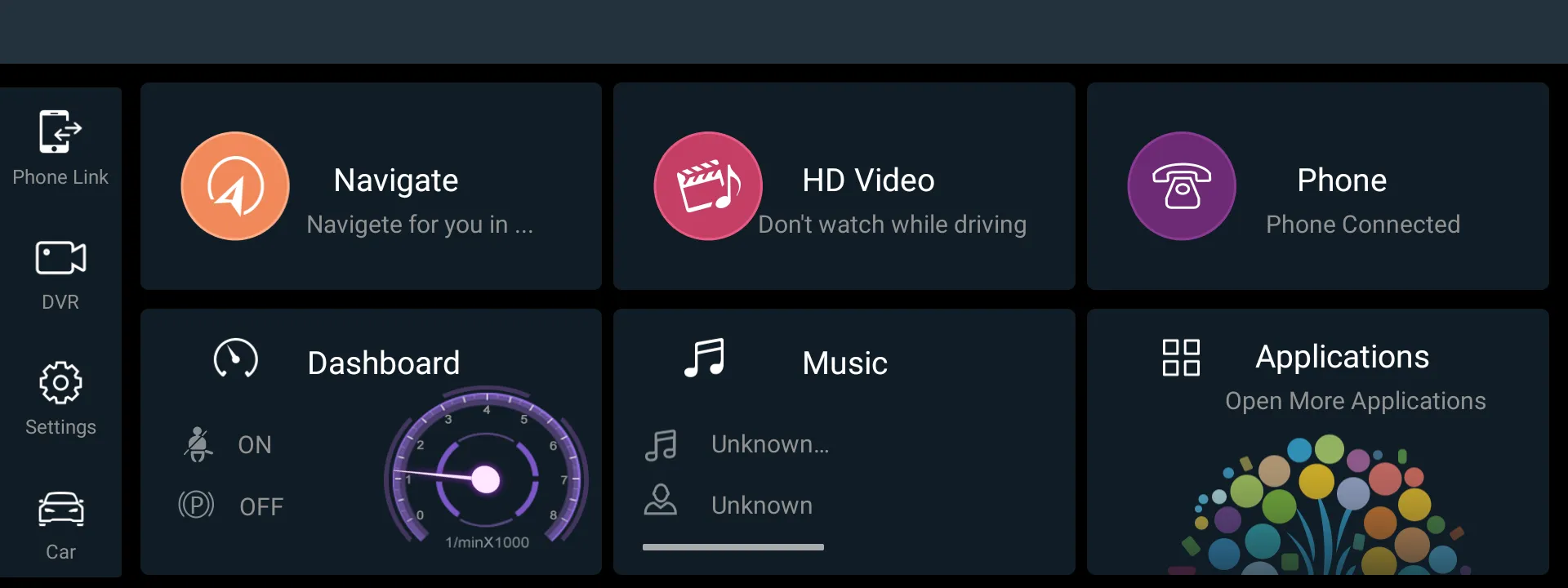1568x588 pixels.
Task: Open Phone Link in the side menu
Action: pyautogui.click(x=60, y=148)
